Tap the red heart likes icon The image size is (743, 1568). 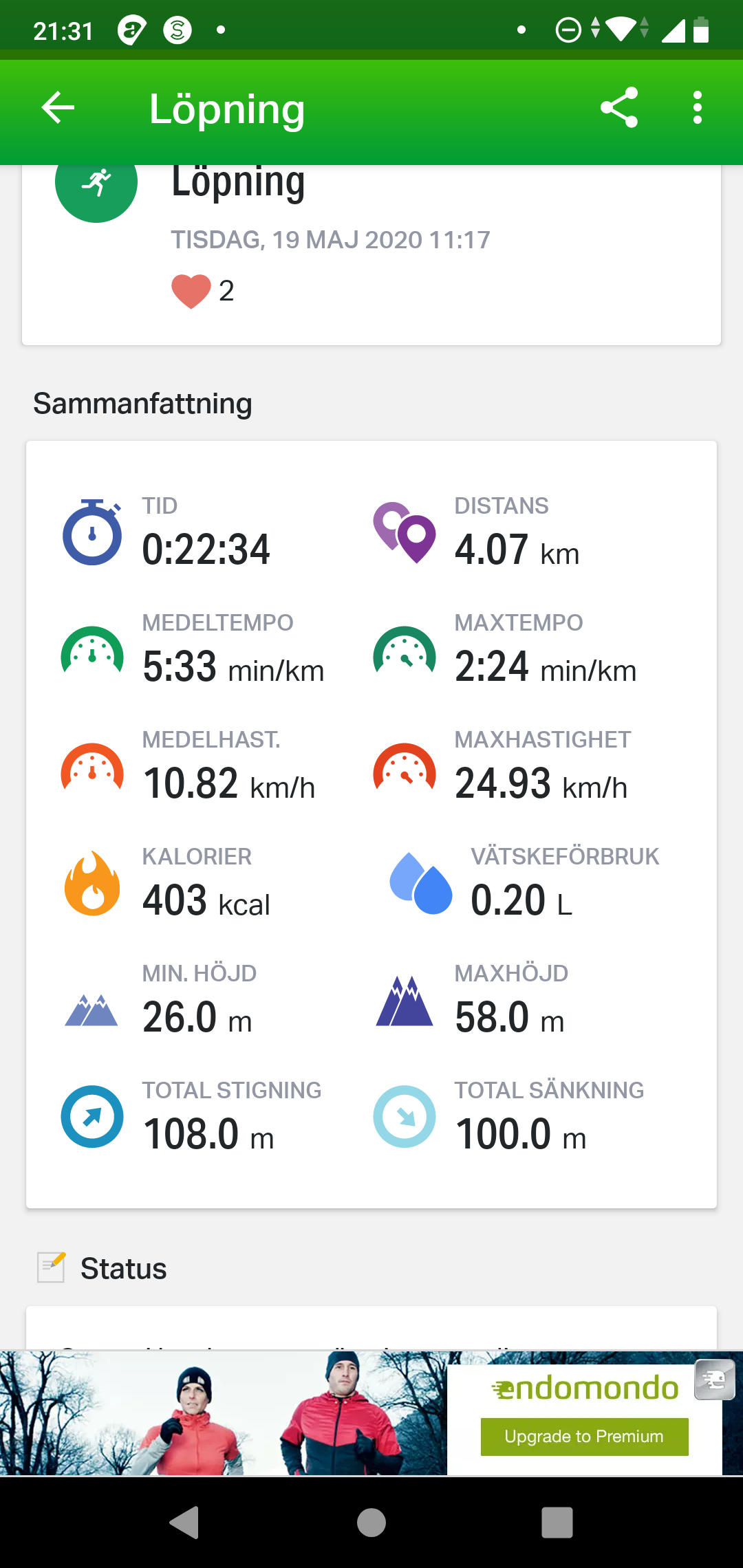click(191, 291)
